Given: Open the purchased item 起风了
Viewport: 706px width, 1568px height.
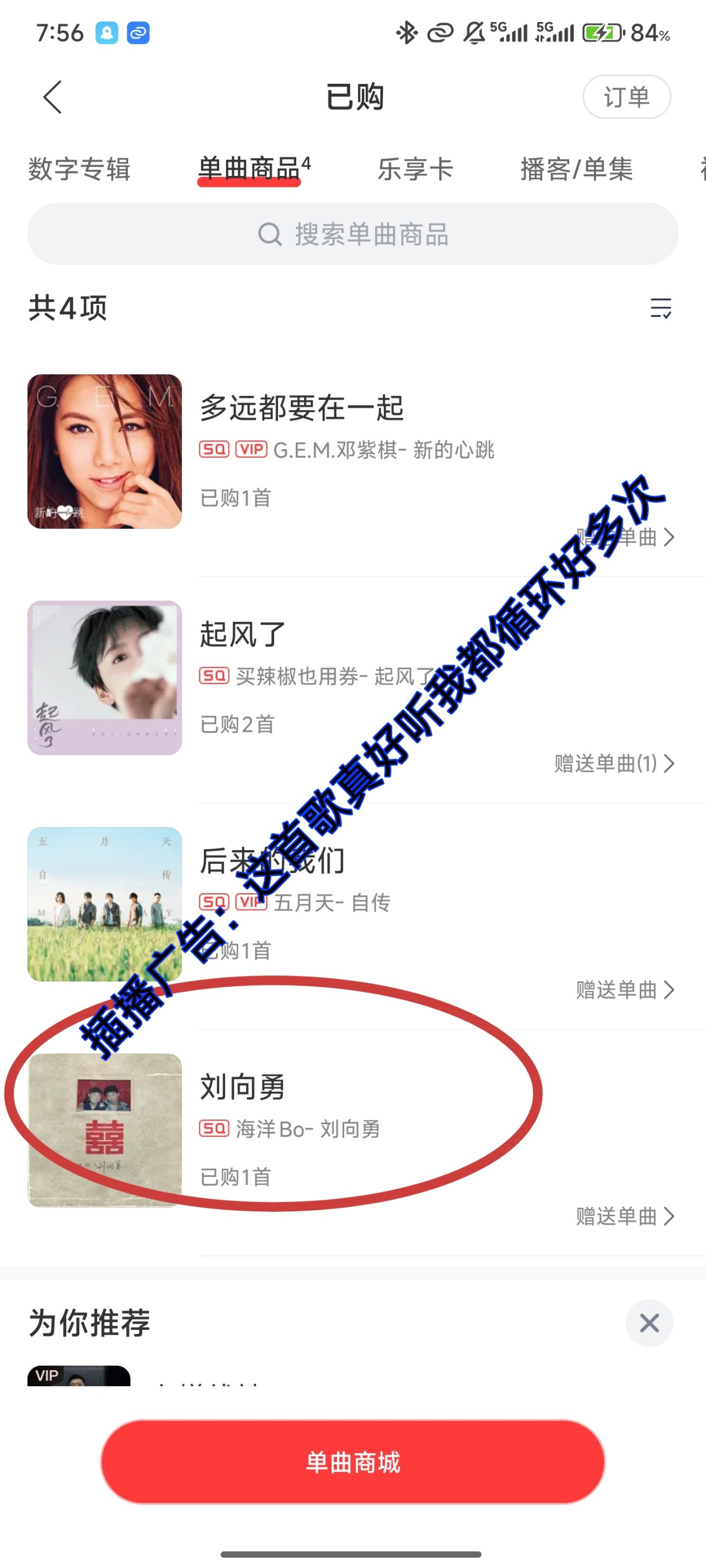Looking at the screenshot, I should 243,634.
